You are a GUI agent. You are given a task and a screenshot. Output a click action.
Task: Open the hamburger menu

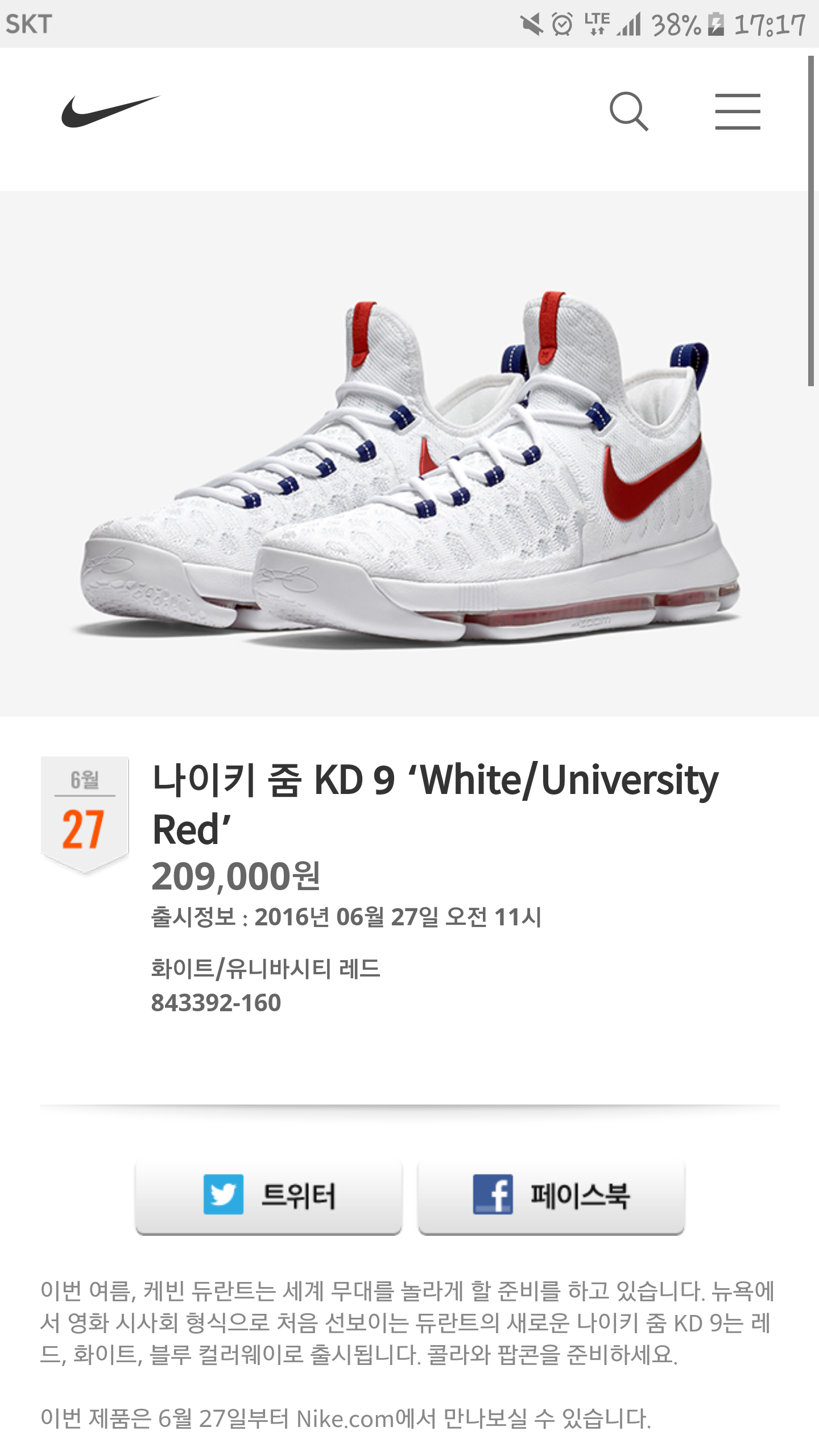tap(737, 111)
